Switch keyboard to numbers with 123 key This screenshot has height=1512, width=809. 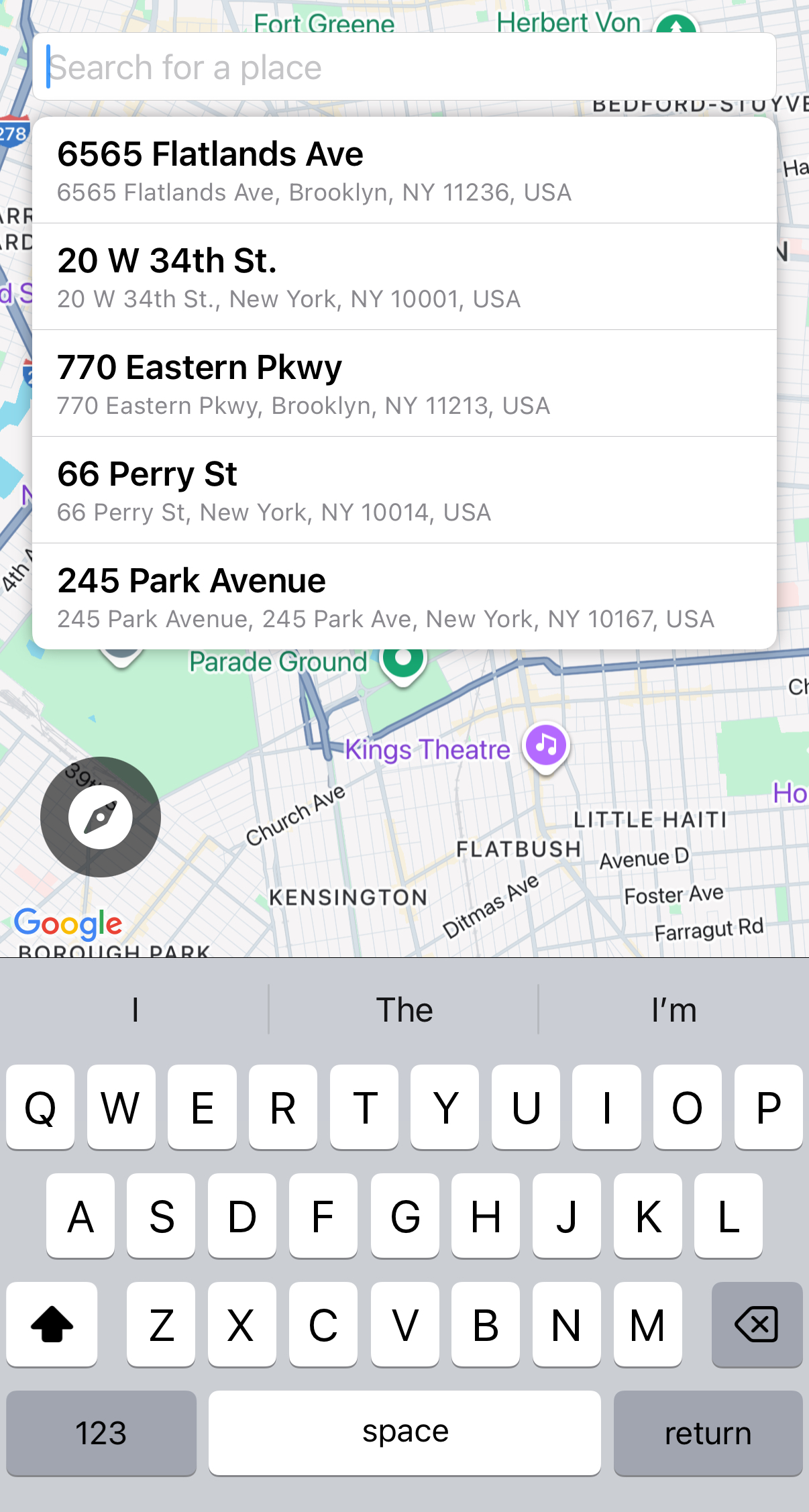coord(101,1433)
